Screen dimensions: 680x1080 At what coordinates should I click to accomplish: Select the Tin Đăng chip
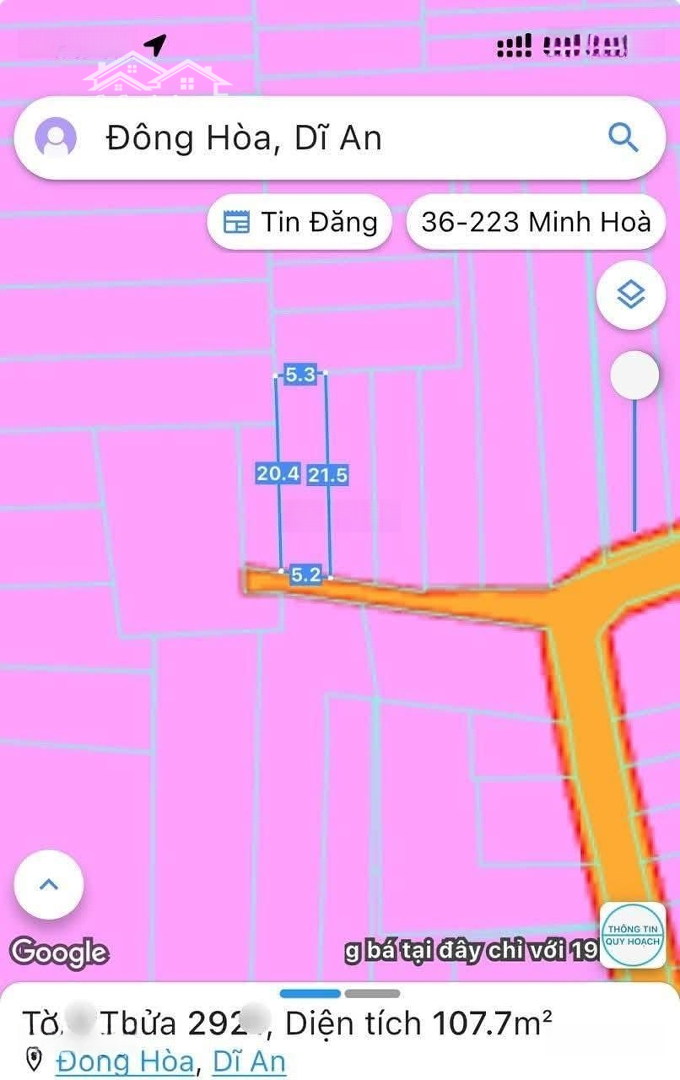coord(300,222)
